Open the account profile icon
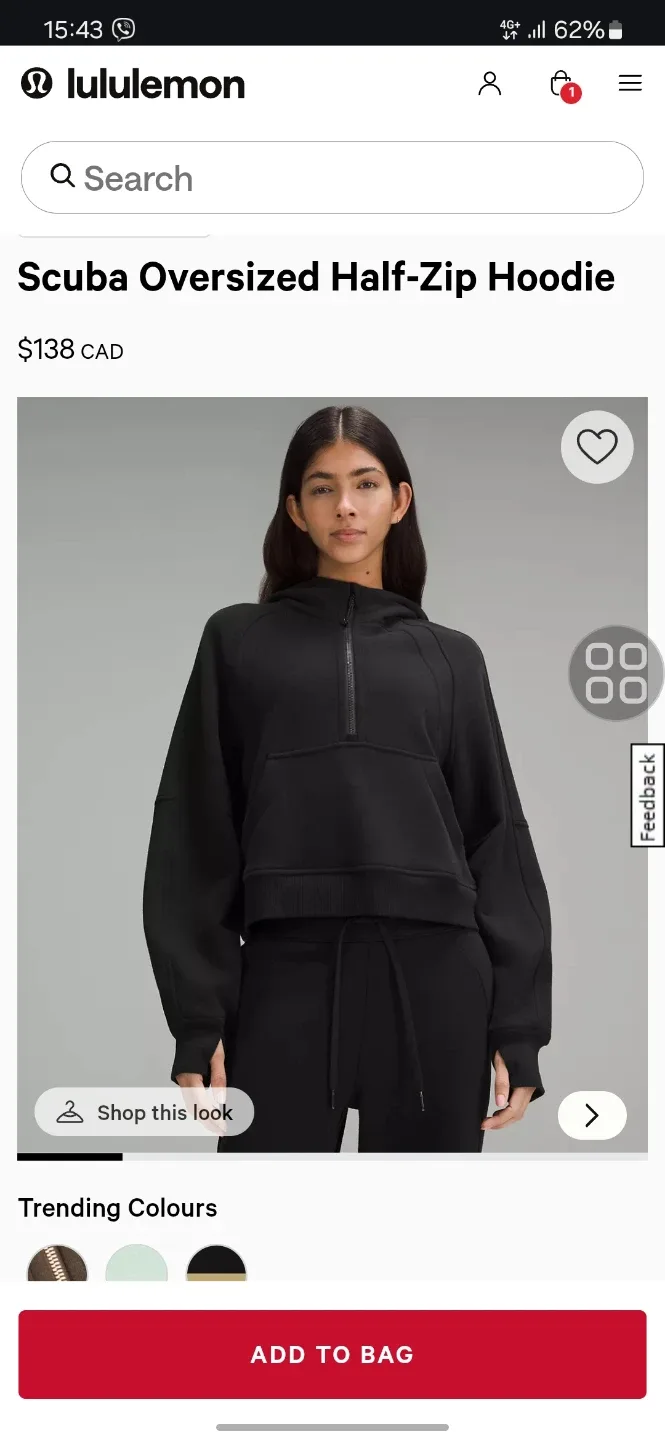665x1440 pixels. [489, 84]
